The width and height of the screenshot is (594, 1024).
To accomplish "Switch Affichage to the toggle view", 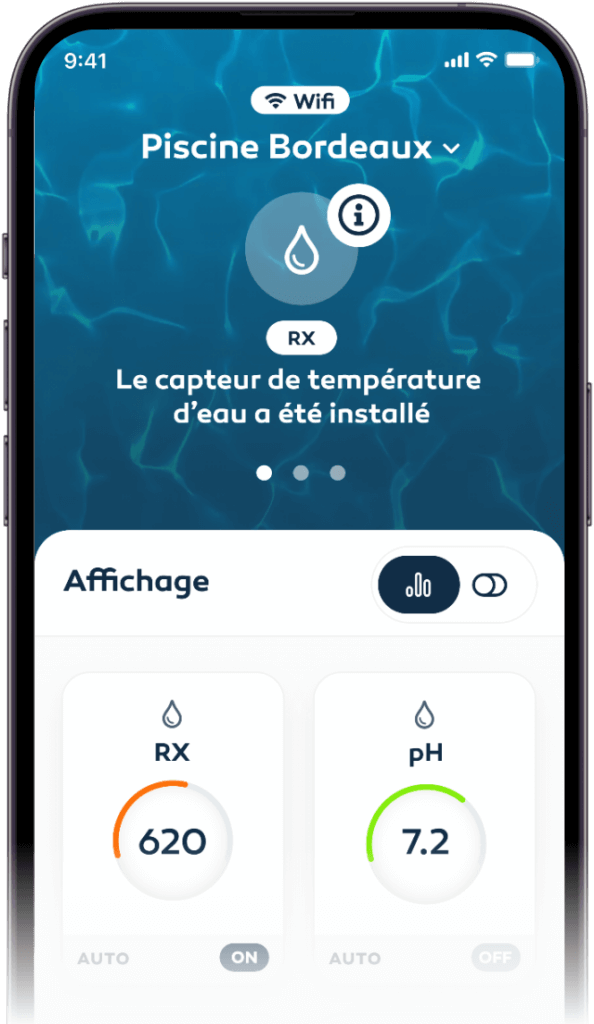I will coord(490,585).
